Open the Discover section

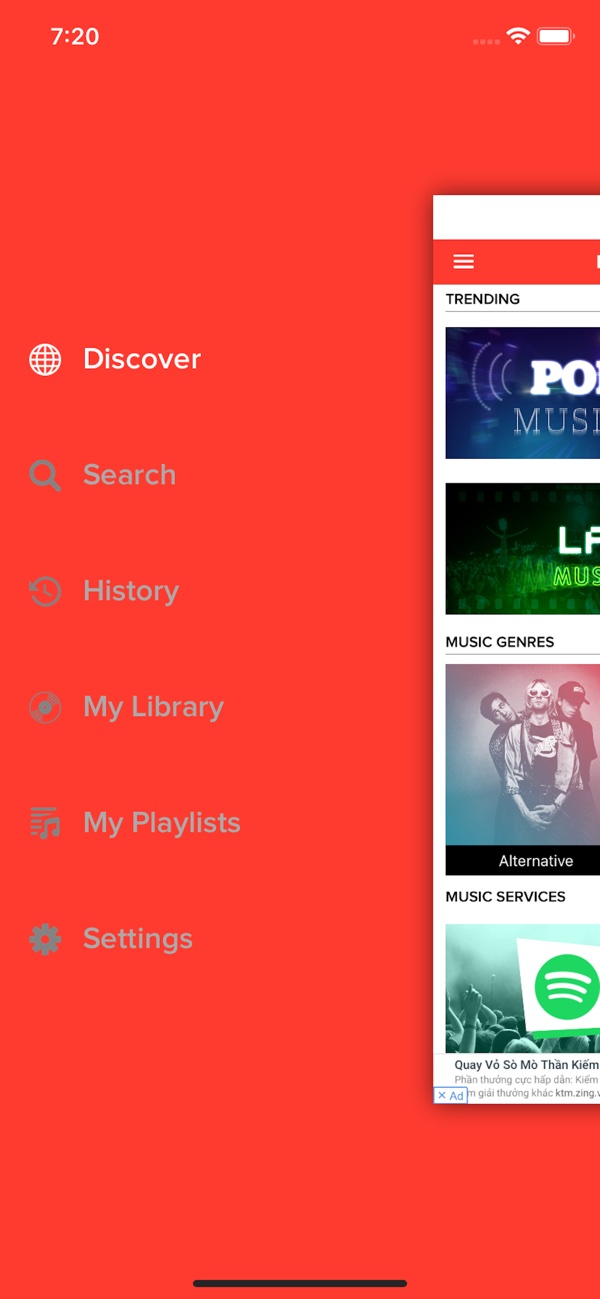141,359
